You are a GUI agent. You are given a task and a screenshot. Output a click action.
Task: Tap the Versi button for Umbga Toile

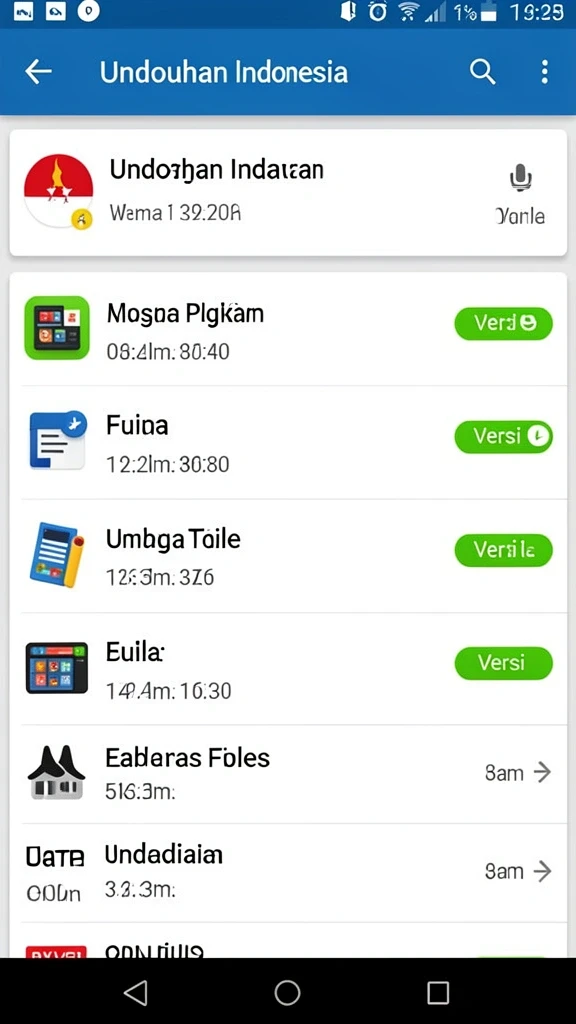coord(504,551)
